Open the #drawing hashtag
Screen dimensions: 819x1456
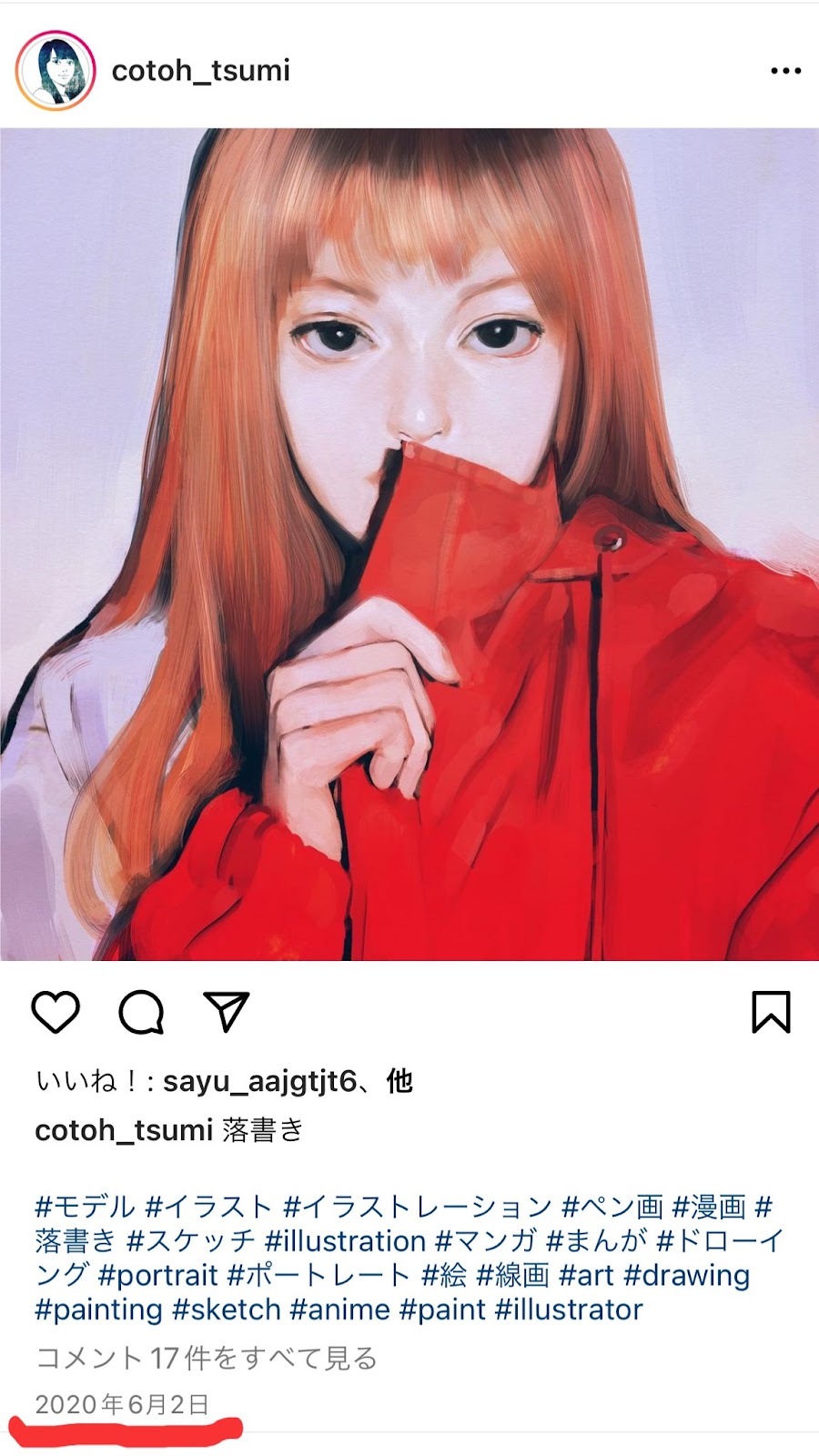pyautogui.click(x=686, y=1276)
